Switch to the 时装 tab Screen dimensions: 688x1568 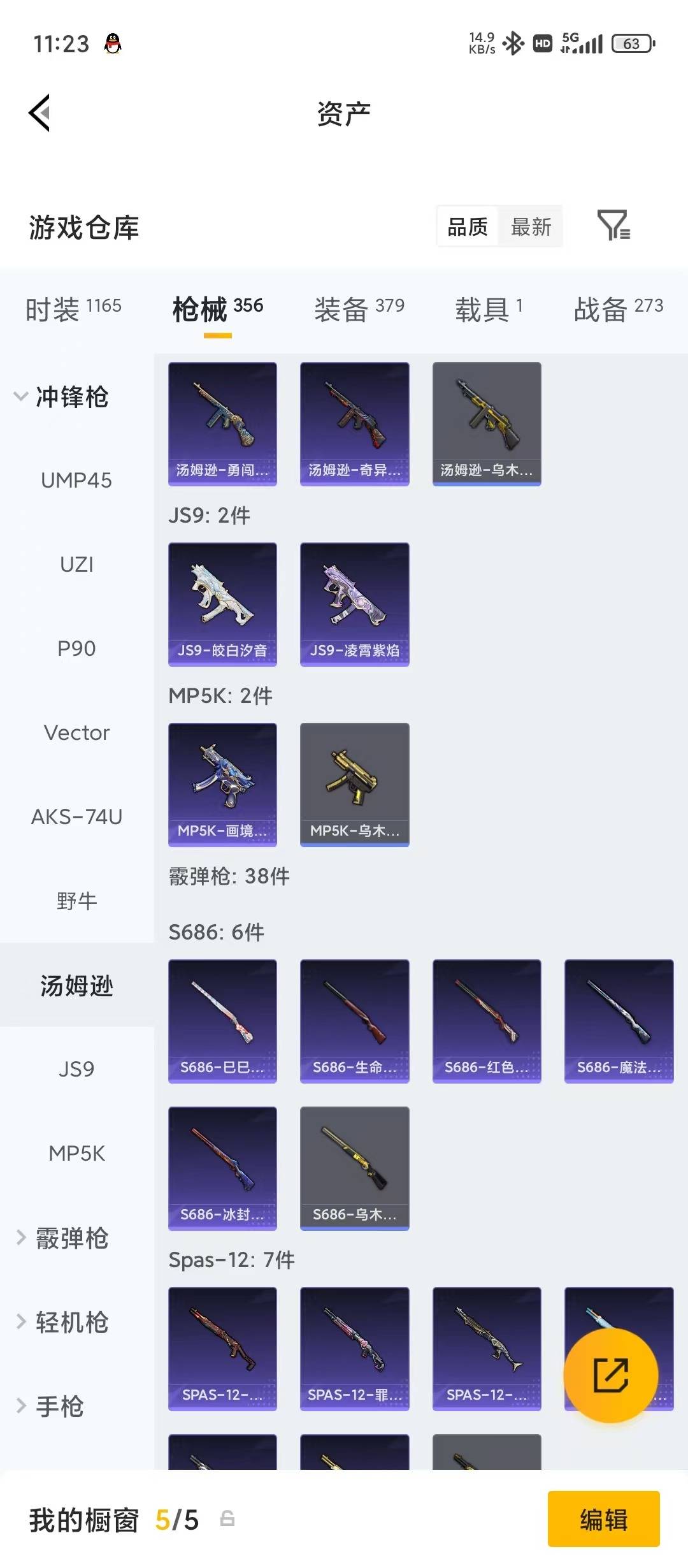coord(73,309)
